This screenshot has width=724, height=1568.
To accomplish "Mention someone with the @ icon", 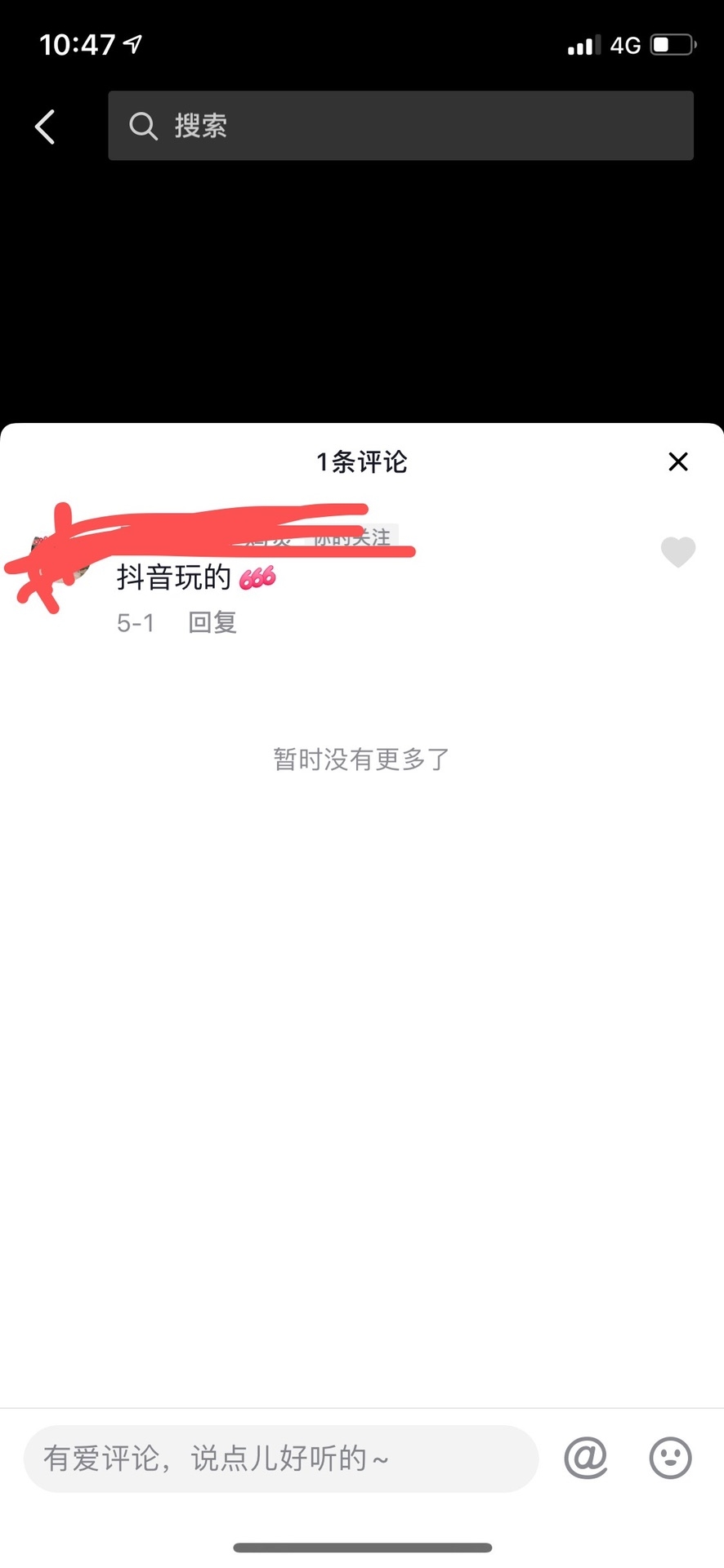I will pyautogui.click(x=586, y=1458).
